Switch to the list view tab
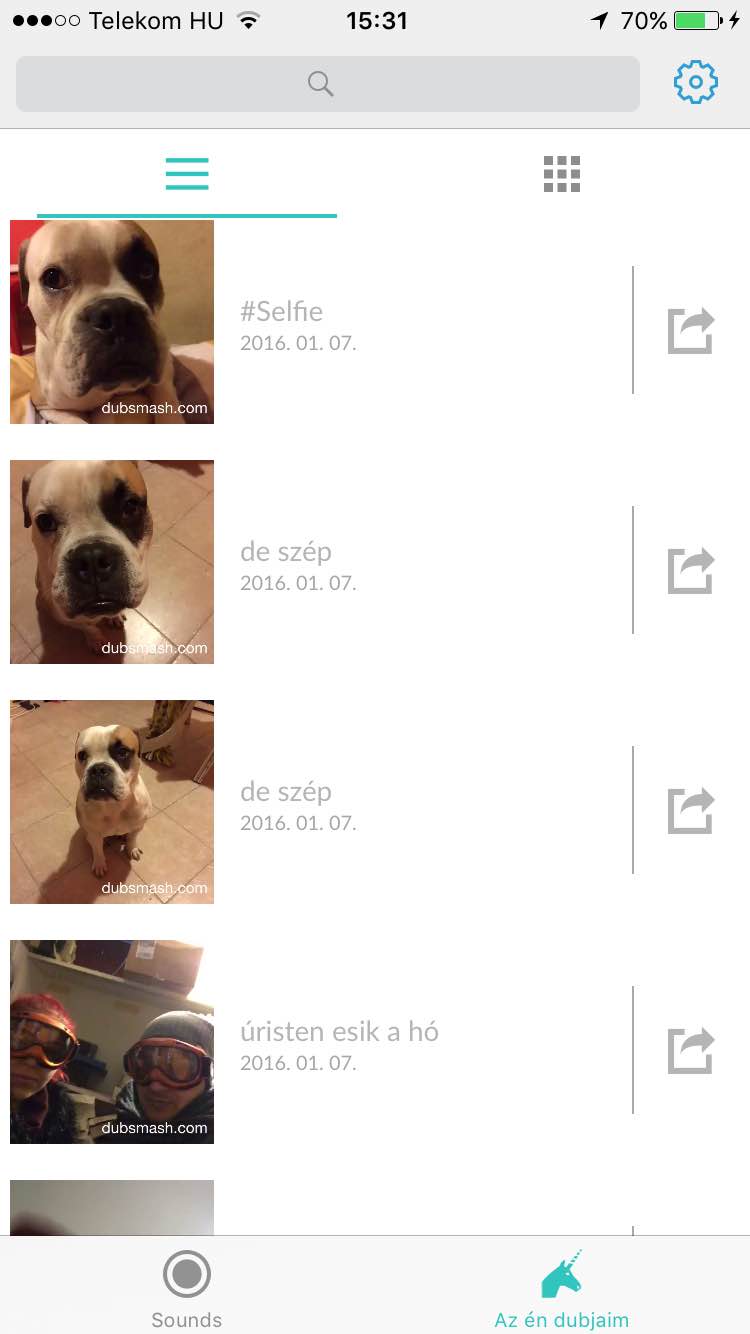This screenshot has height=1334, width=750. point(187,174)
